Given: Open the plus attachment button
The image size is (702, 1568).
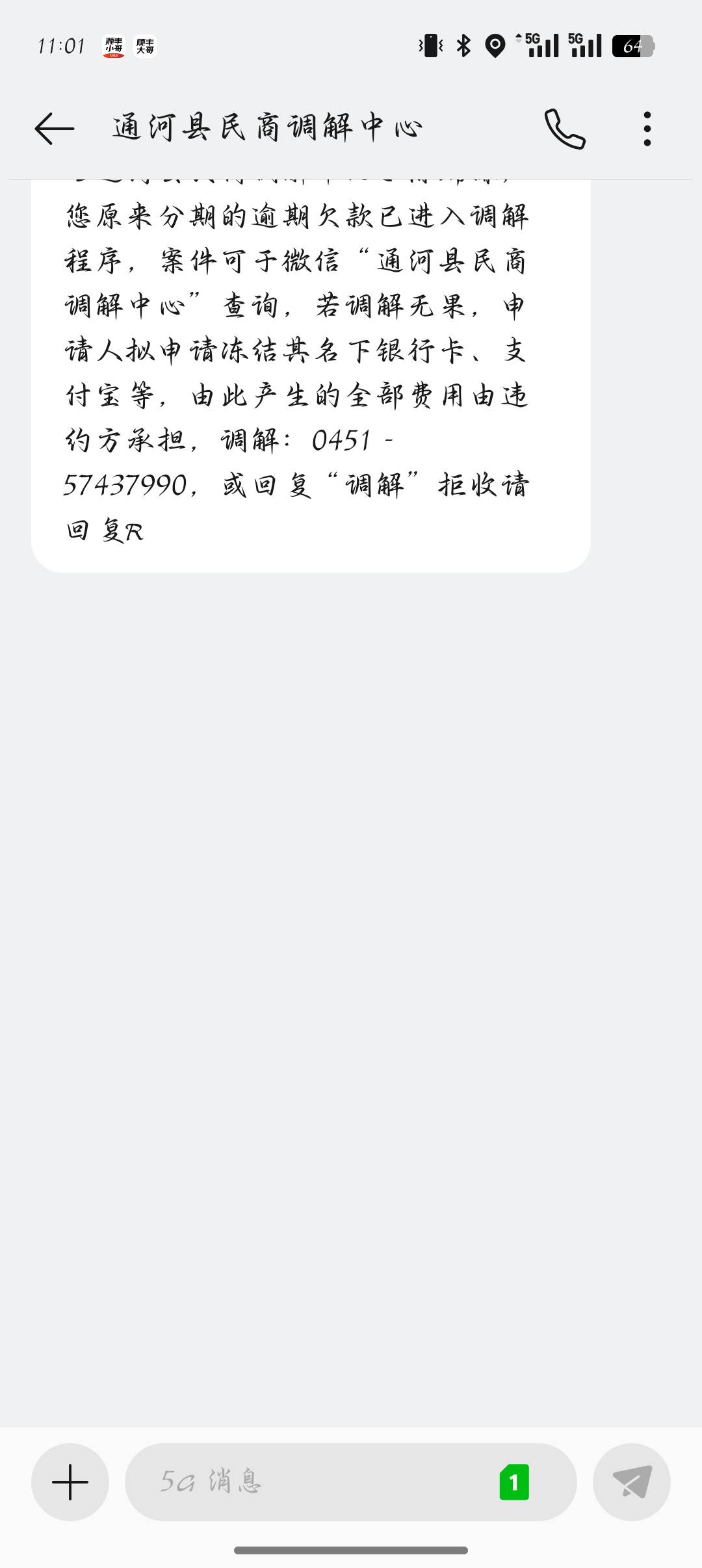Looking at the screenshot, I should point(70,1482).
